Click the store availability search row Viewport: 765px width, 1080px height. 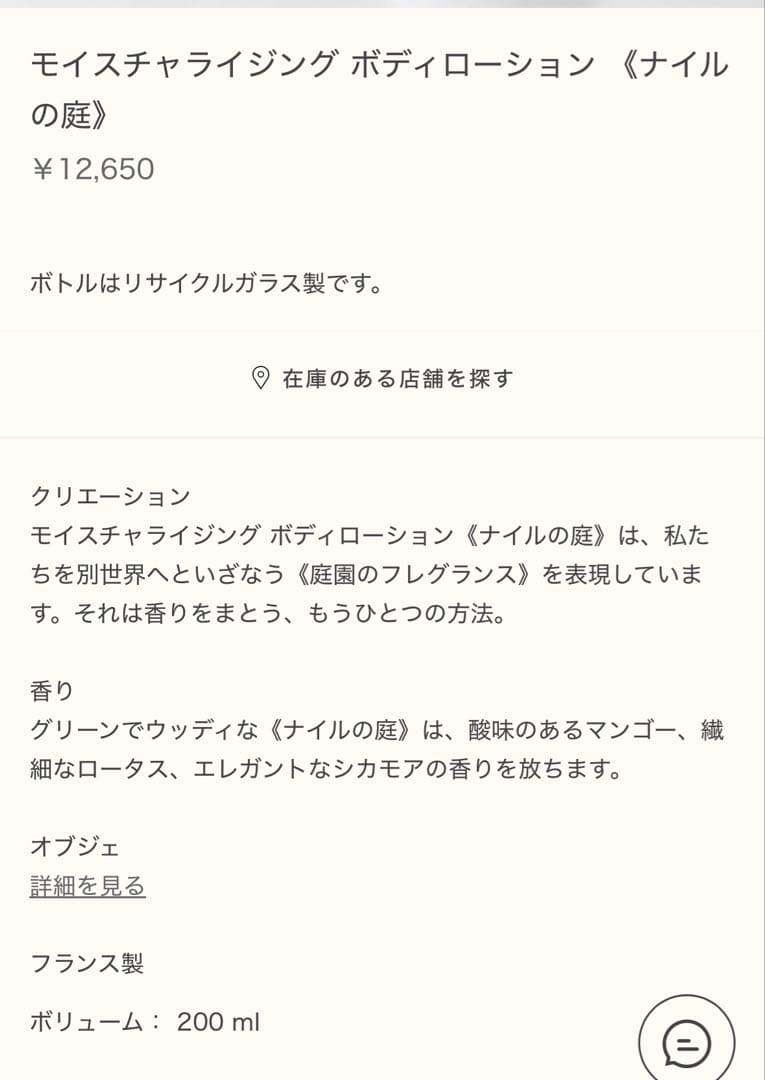pyautogui.click(x=382, y=379)
